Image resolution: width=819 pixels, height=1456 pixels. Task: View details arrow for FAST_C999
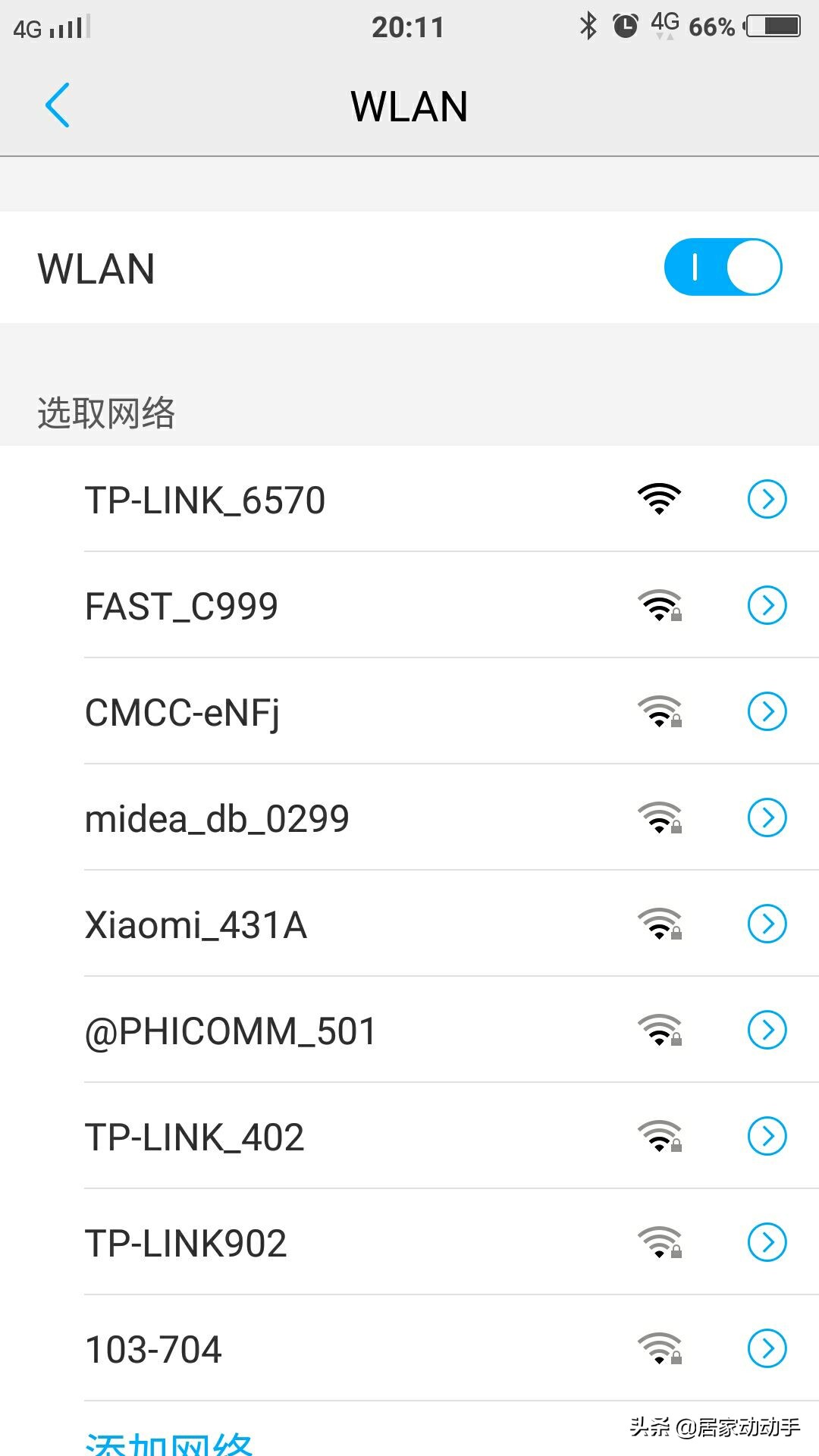[767, 605]
